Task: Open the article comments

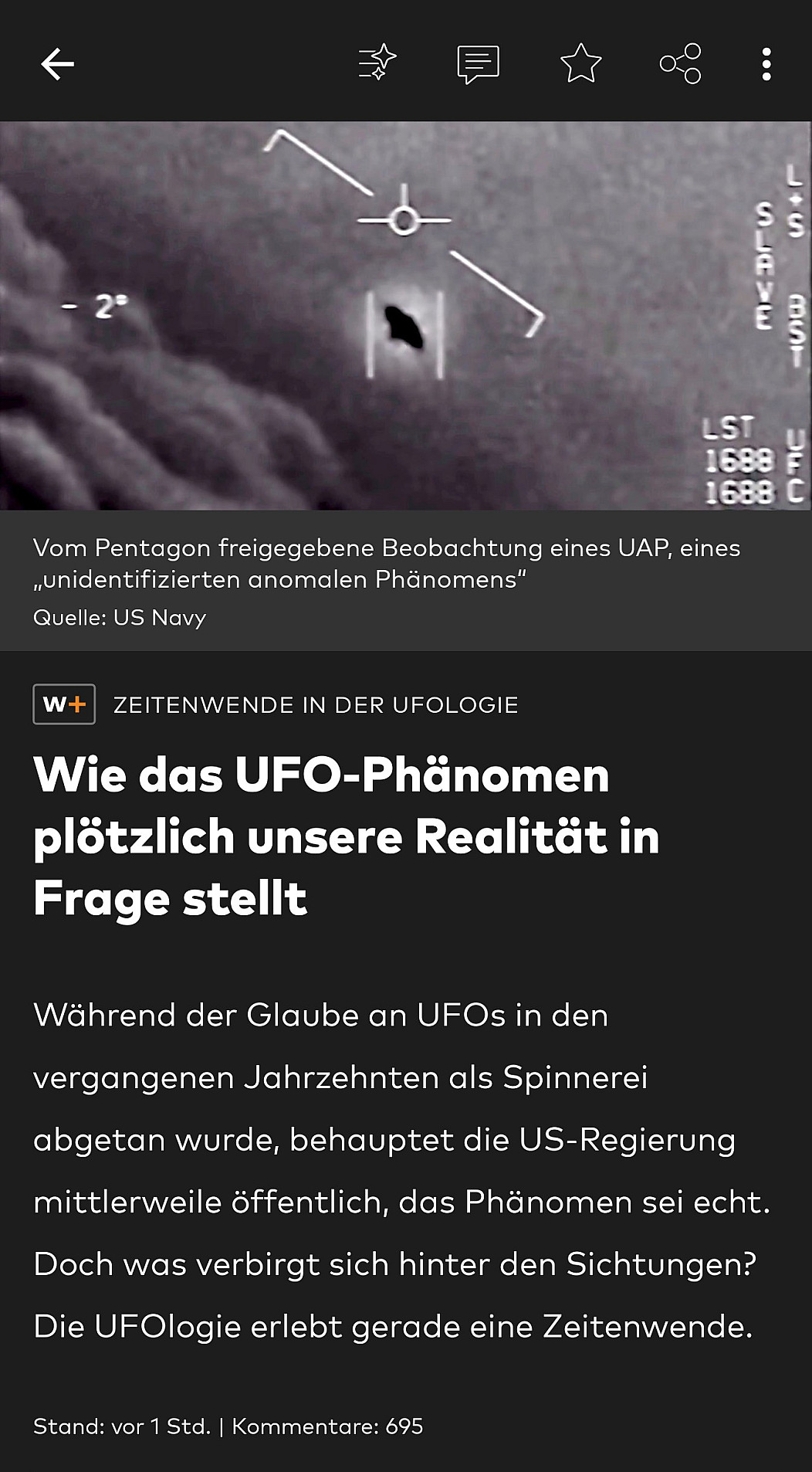Action: [x=479, y=64]
